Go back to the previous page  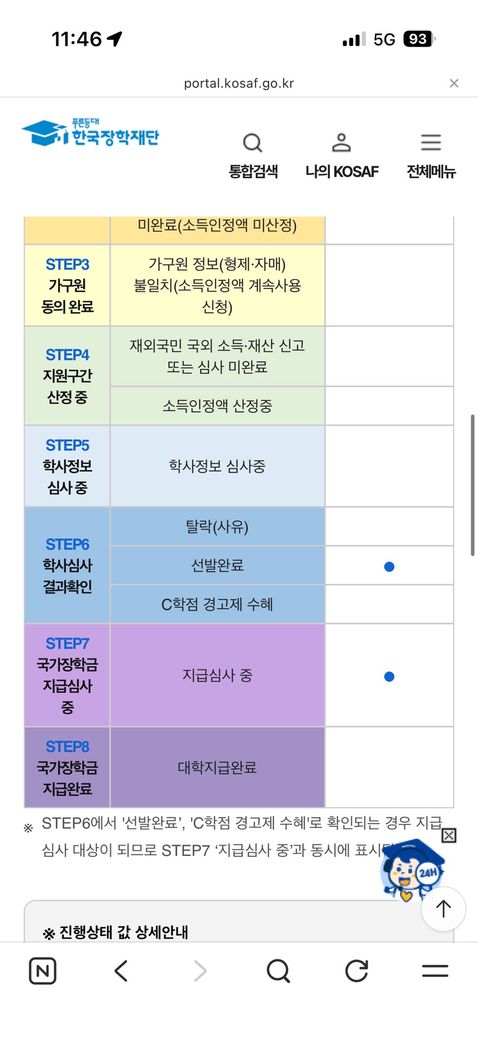(x=121, y=972)
